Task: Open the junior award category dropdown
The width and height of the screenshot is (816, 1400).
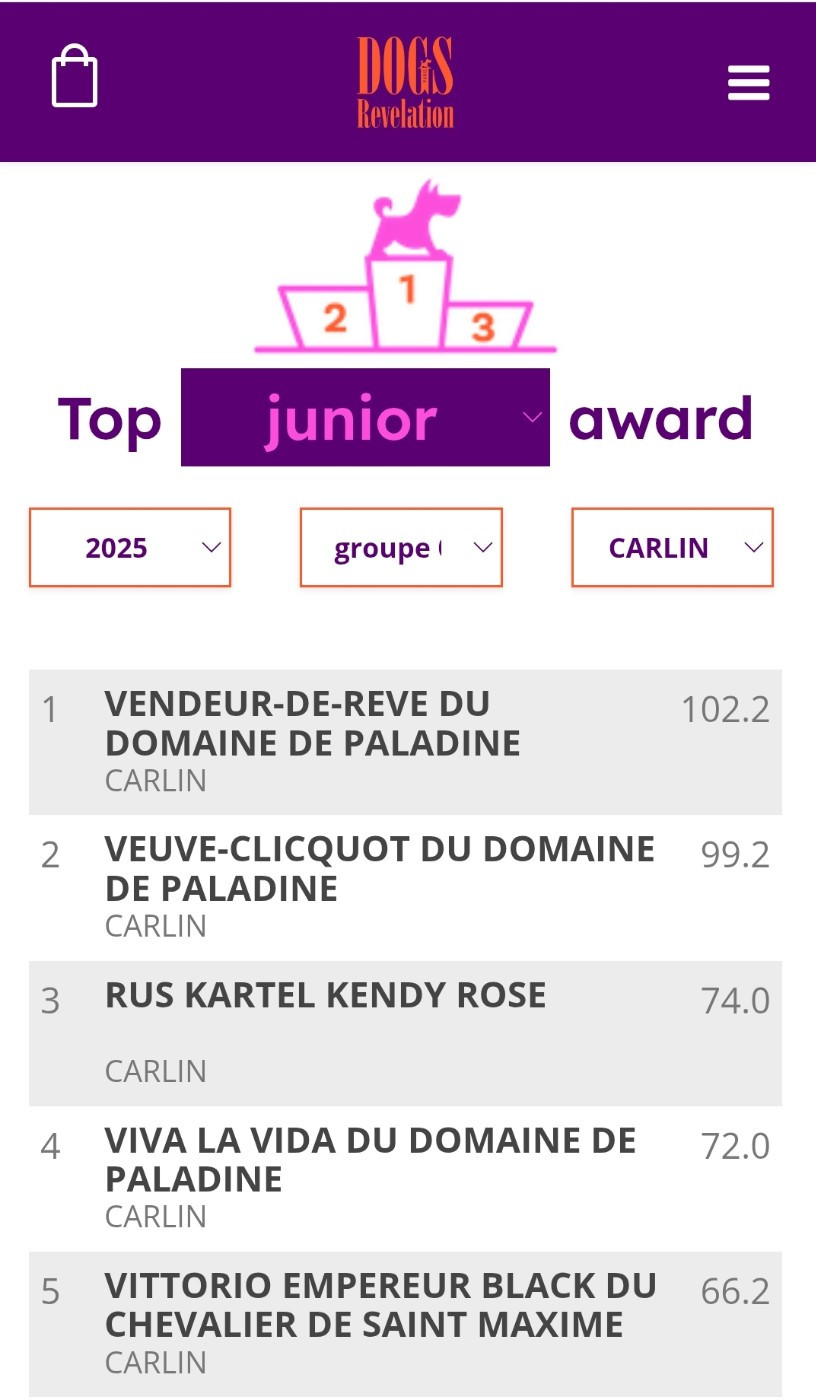Action: click(x=365, y=418)
